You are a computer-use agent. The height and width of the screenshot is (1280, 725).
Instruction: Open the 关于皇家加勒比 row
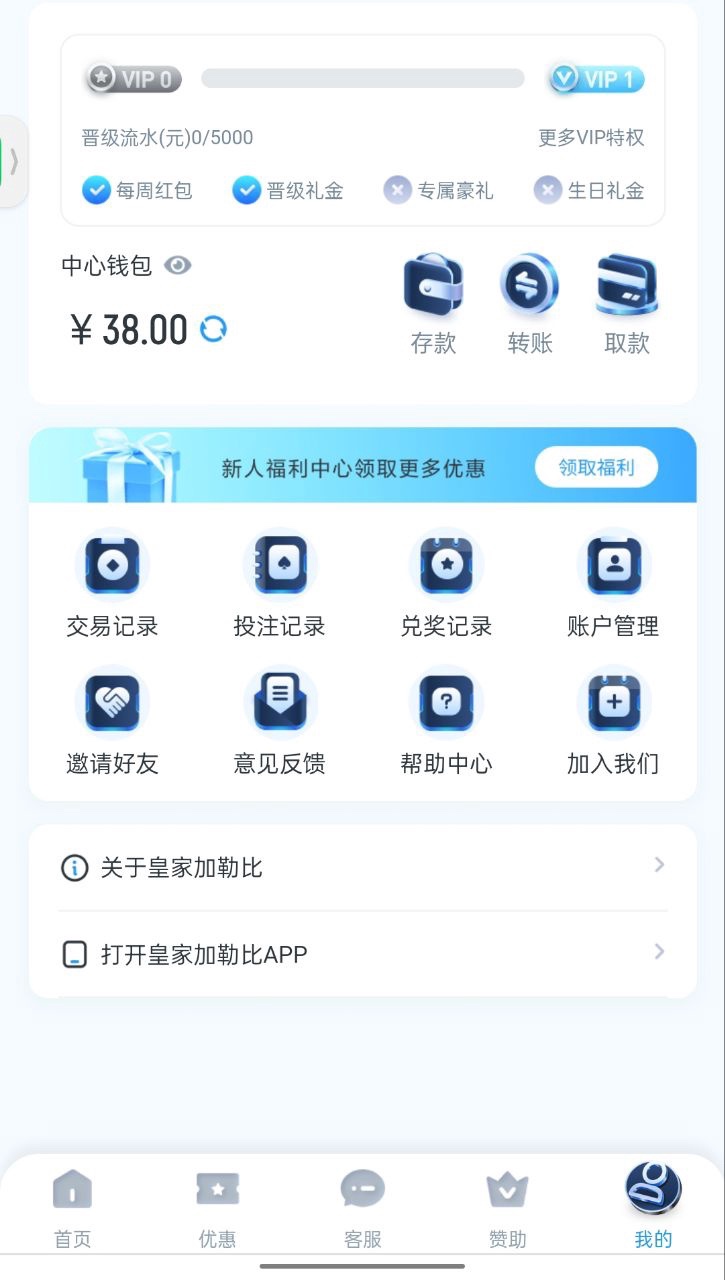coord(362,867)
